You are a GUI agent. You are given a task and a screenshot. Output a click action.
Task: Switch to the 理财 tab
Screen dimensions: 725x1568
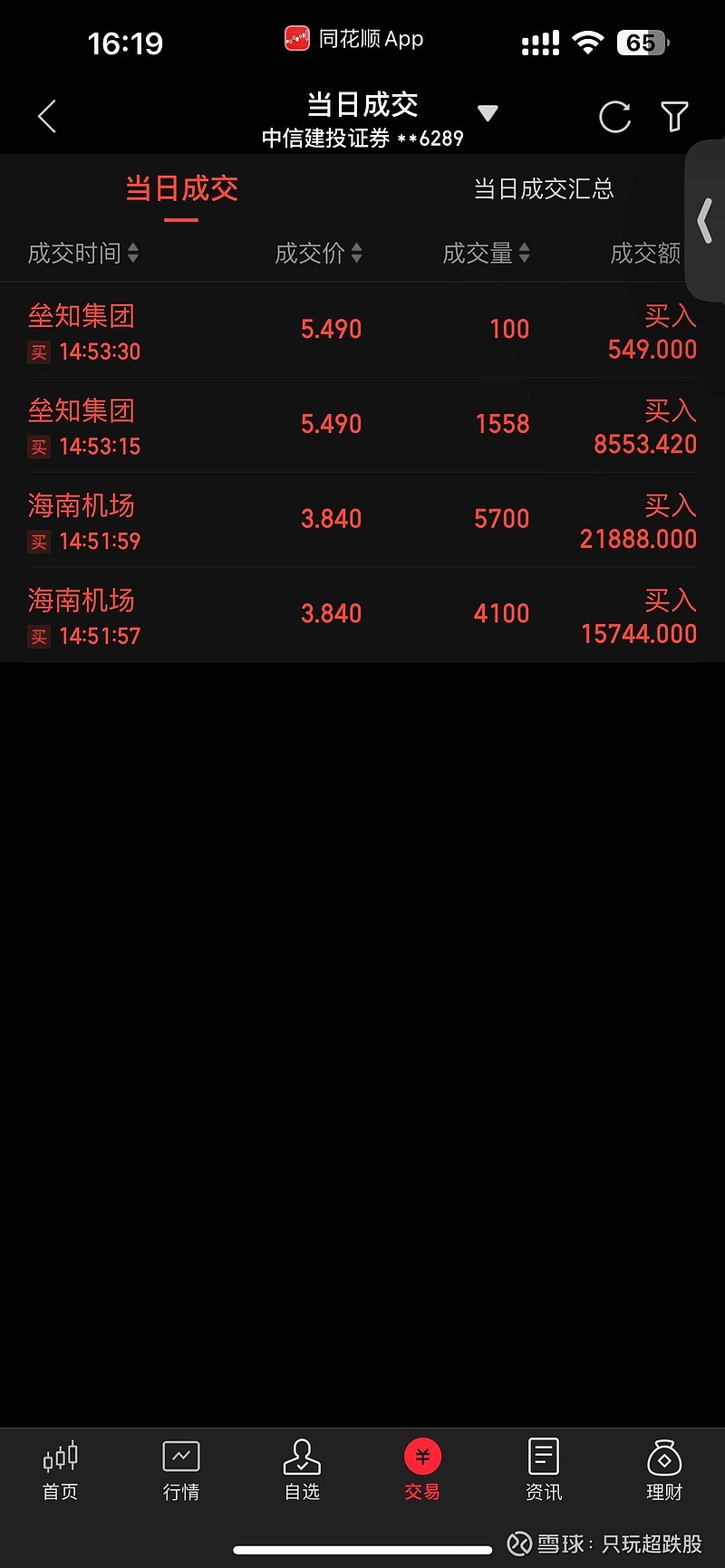coord(664,1471)
